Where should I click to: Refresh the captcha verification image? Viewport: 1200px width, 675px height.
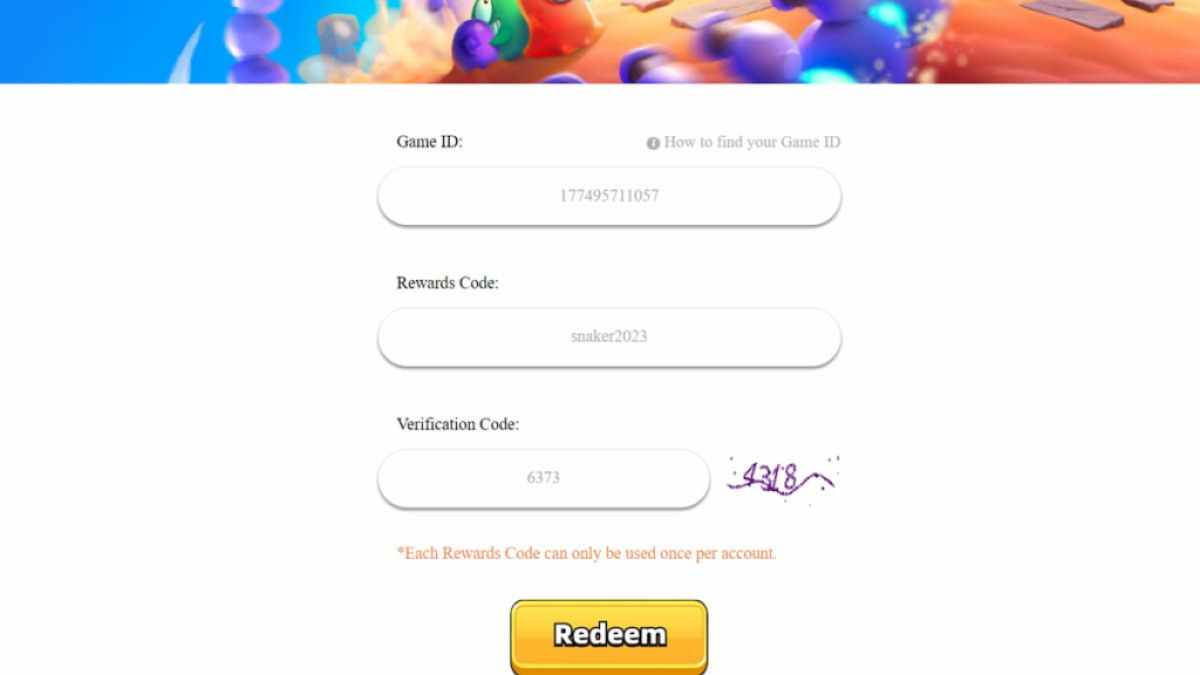tap(782, 478)
